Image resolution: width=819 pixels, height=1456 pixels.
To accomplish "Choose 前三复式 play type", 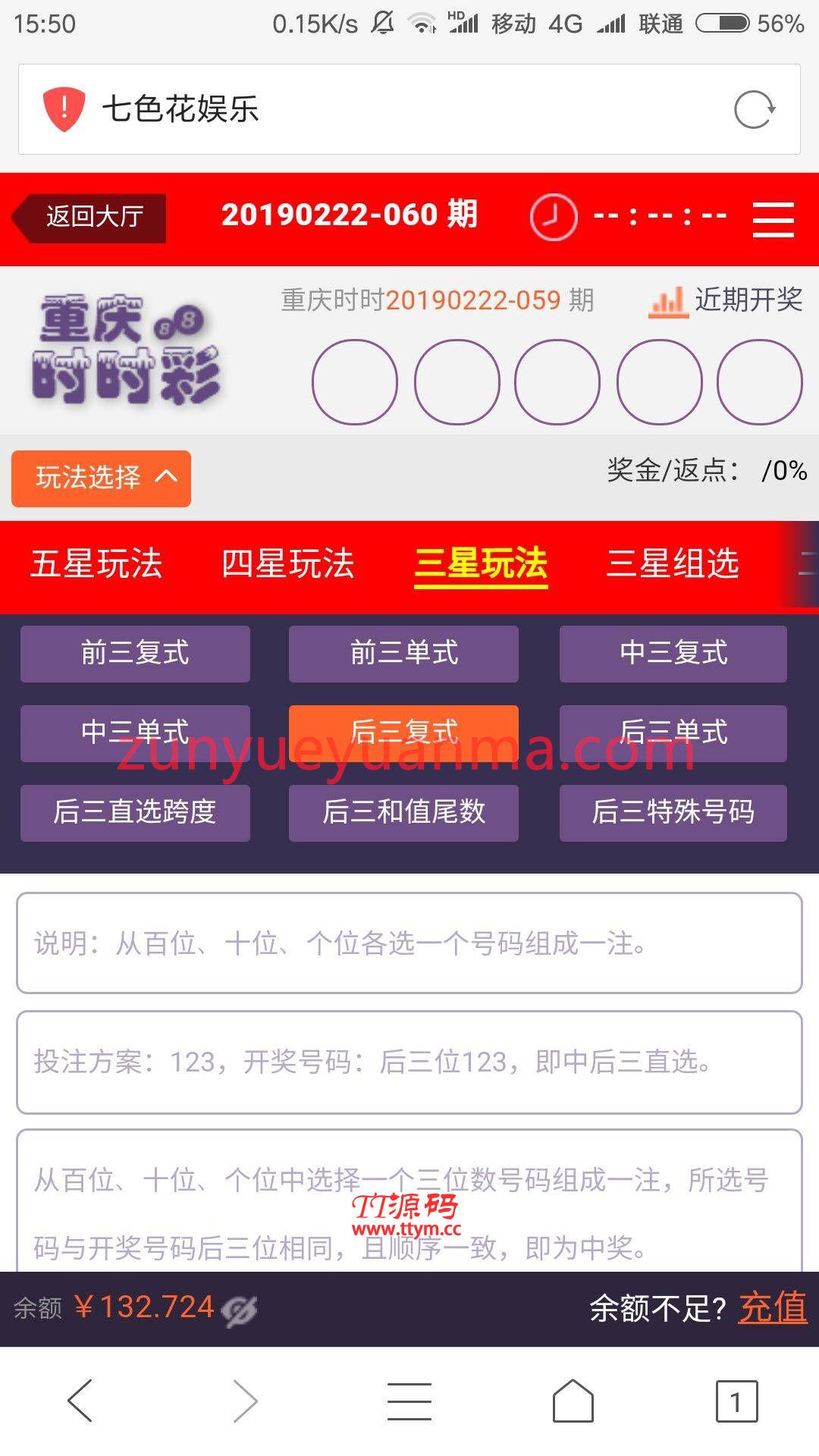I will (135, 653).
